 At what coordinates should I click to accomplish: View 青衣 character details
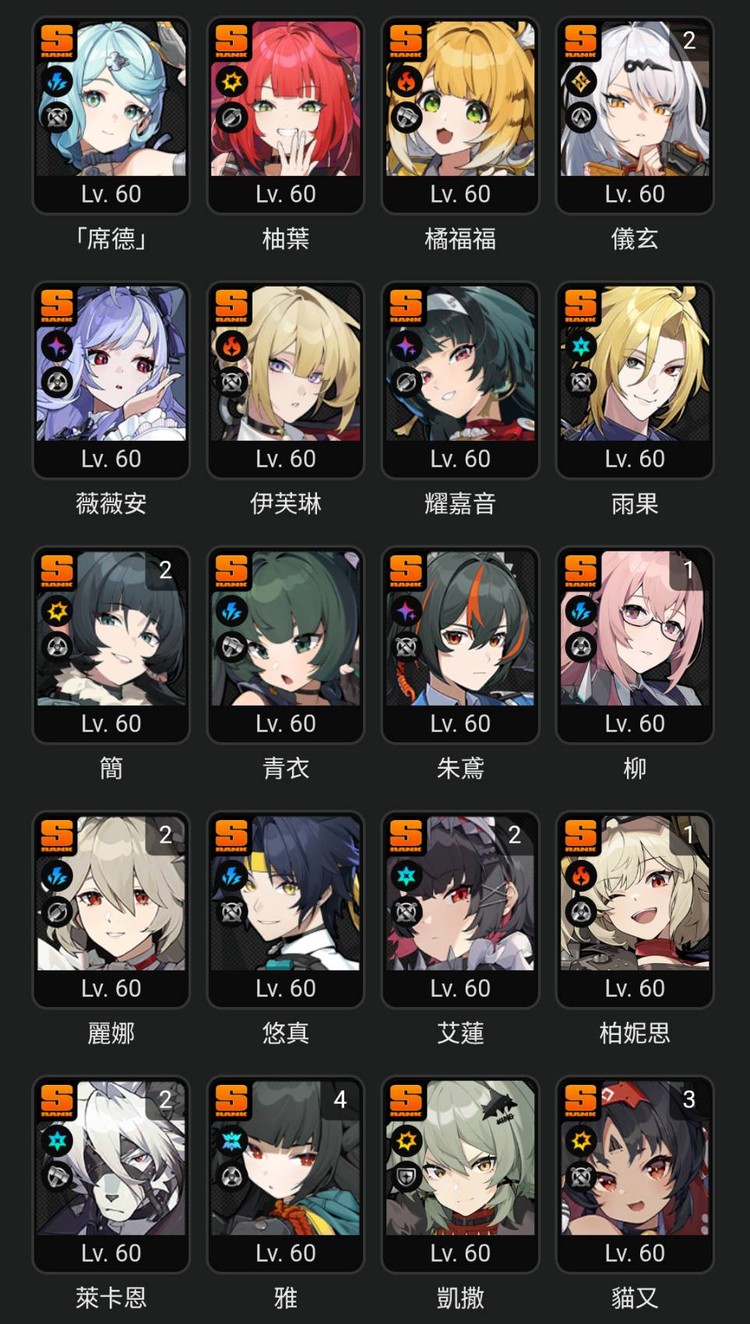(x=286, y=645)
